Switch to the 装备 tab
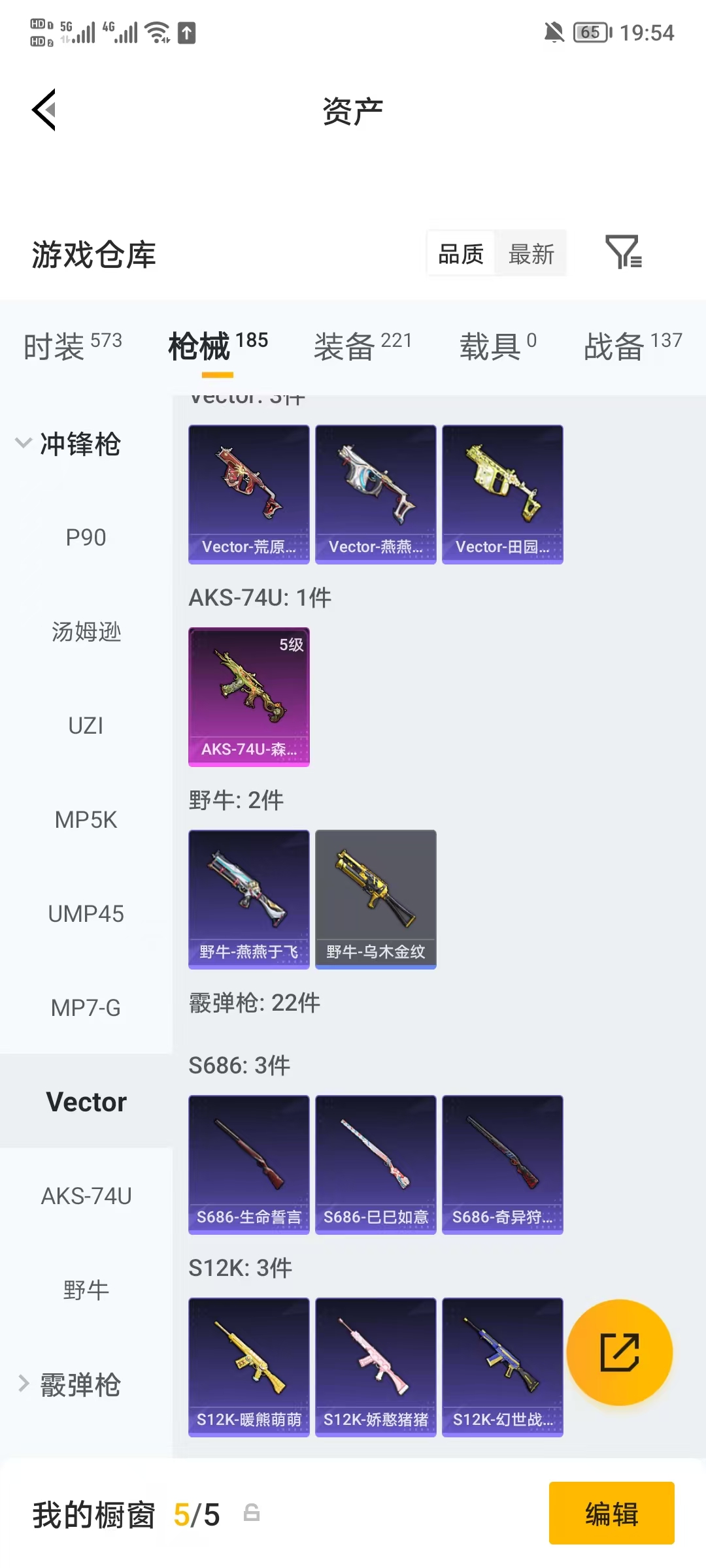Screen dimensions: 706x1568 (363, 346)
